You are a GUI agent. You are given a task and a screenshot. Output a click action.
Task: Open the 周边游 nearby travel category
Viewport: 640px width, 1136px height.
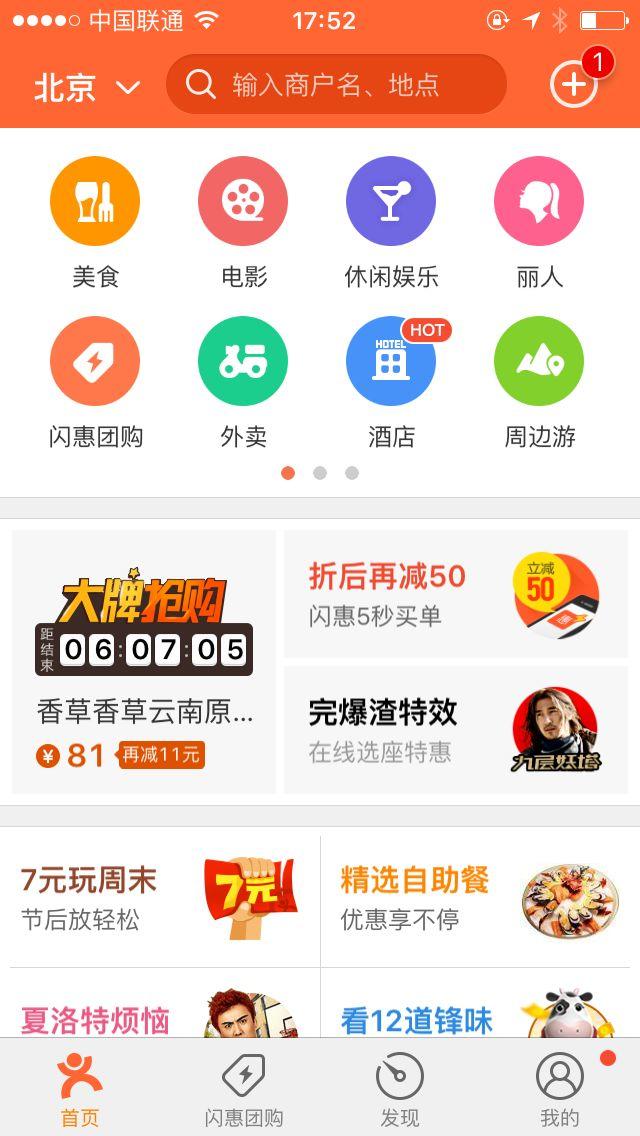pyautogui.click(x=539, y=383)
